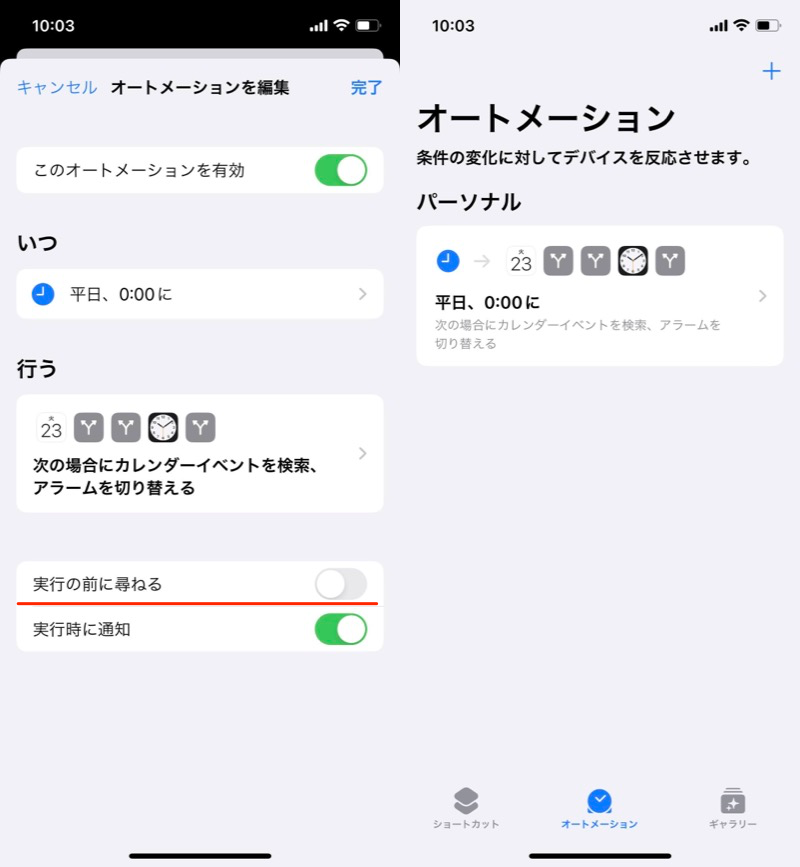Screen dimensions: 800x867
Task: Open the actions row under 行う
Action: pos(200,453)
